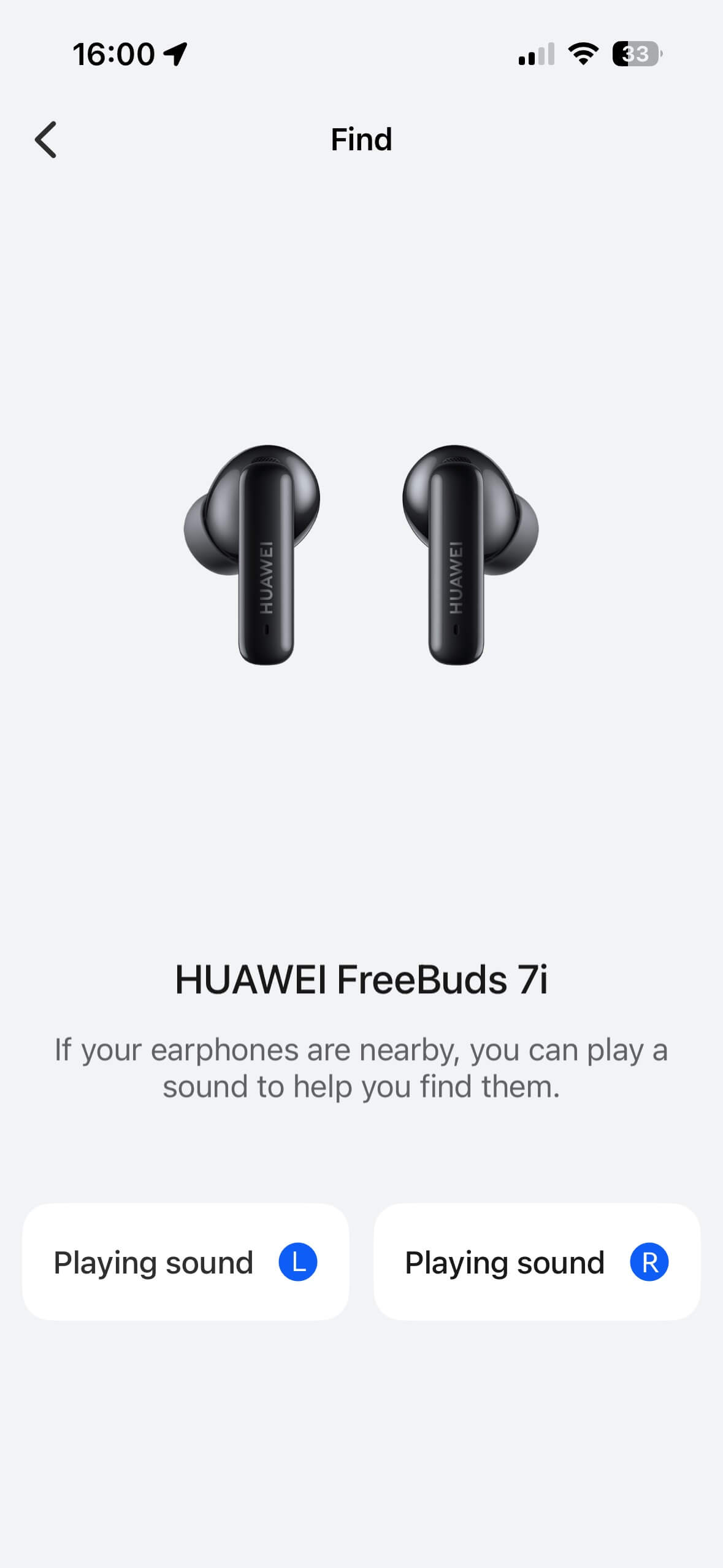Stop playing sound on left earbud

click(x=185, y=1262)
